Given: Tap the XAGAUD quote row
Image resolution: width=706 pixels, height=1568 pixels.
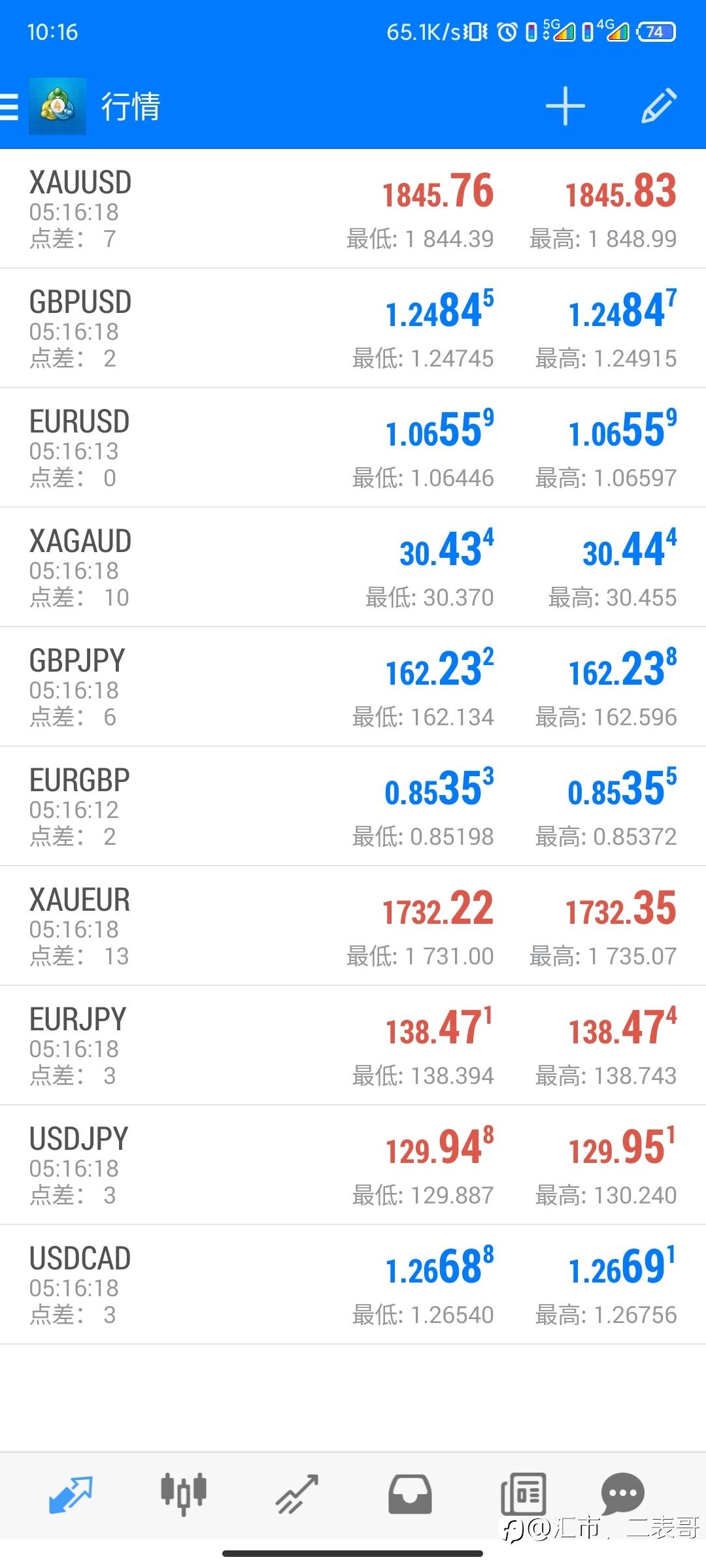Looking at the screenshot, I should coord(353,567).
